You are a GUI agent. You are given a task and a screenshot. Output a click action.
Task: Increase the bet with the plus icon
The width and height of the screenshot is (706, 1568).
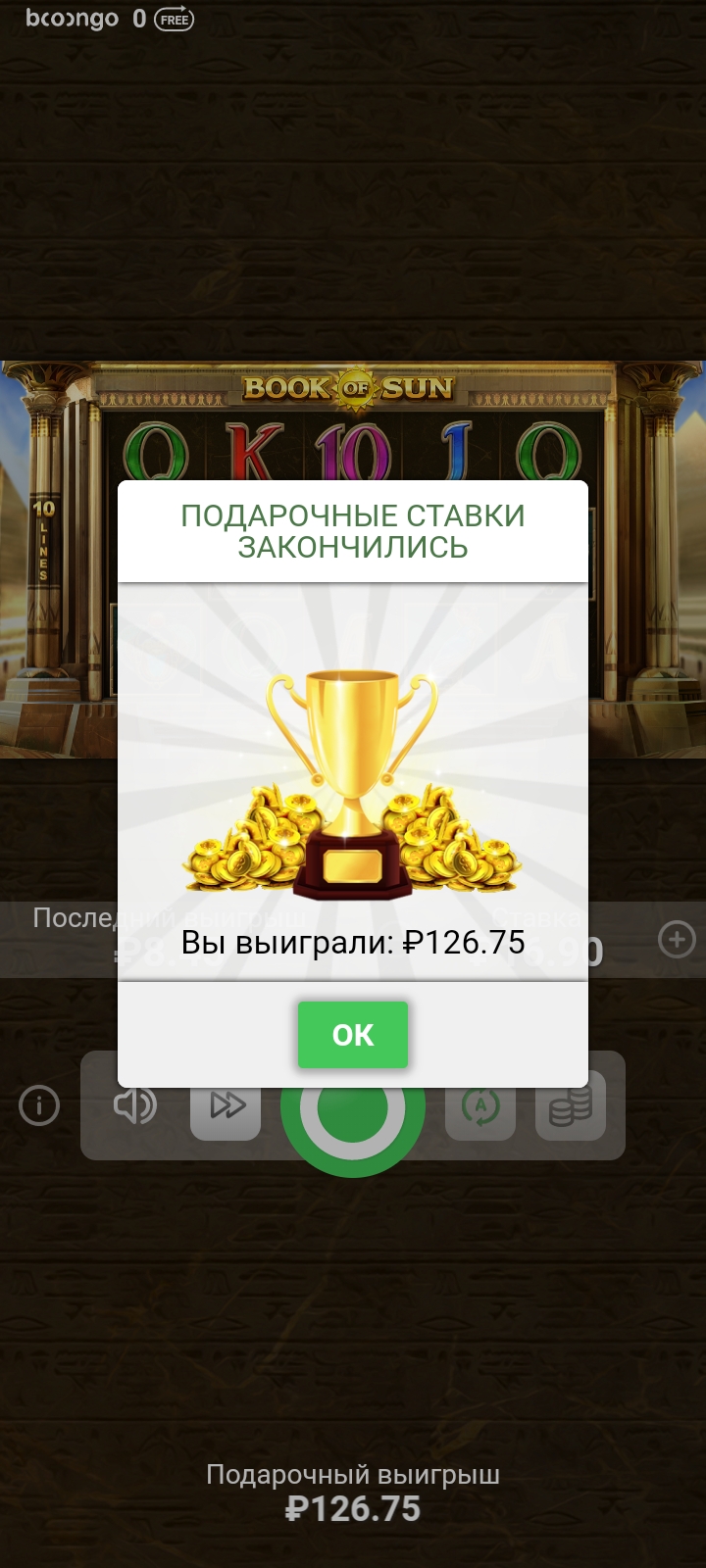pos(677,940)
